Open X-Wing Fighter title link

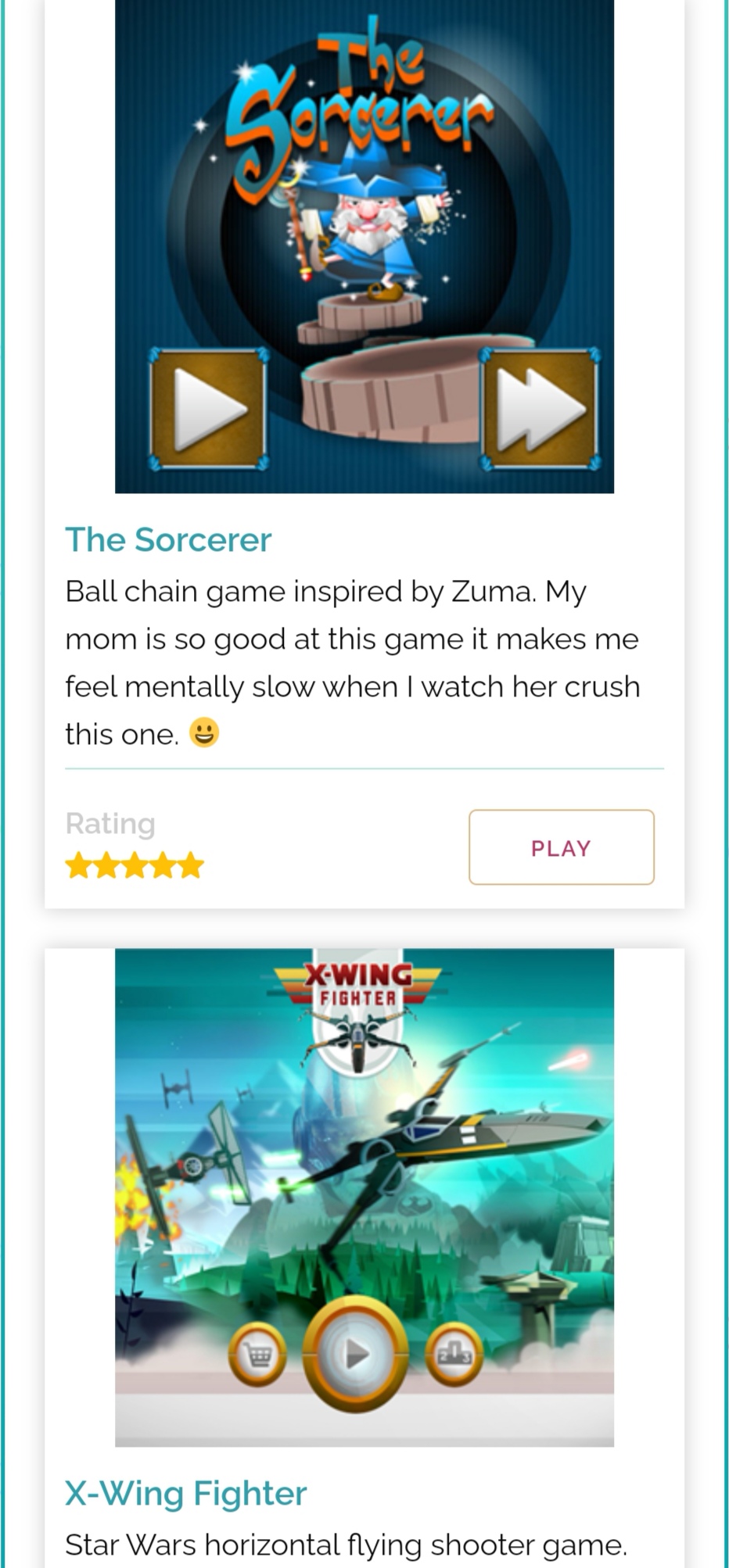(x=185, y=1493)
